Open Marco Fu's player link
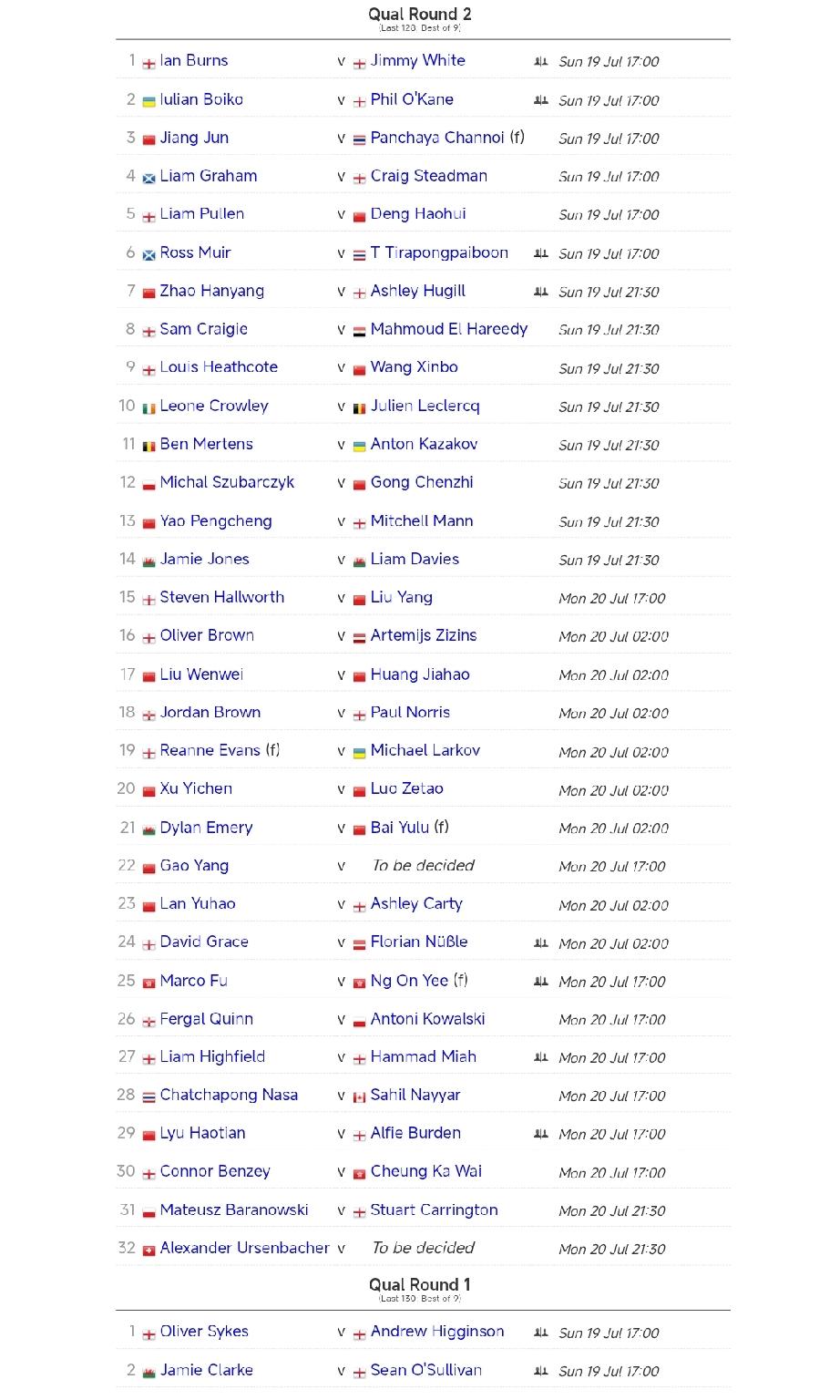The image size is (840, 1400). click(x=193, y=980)
